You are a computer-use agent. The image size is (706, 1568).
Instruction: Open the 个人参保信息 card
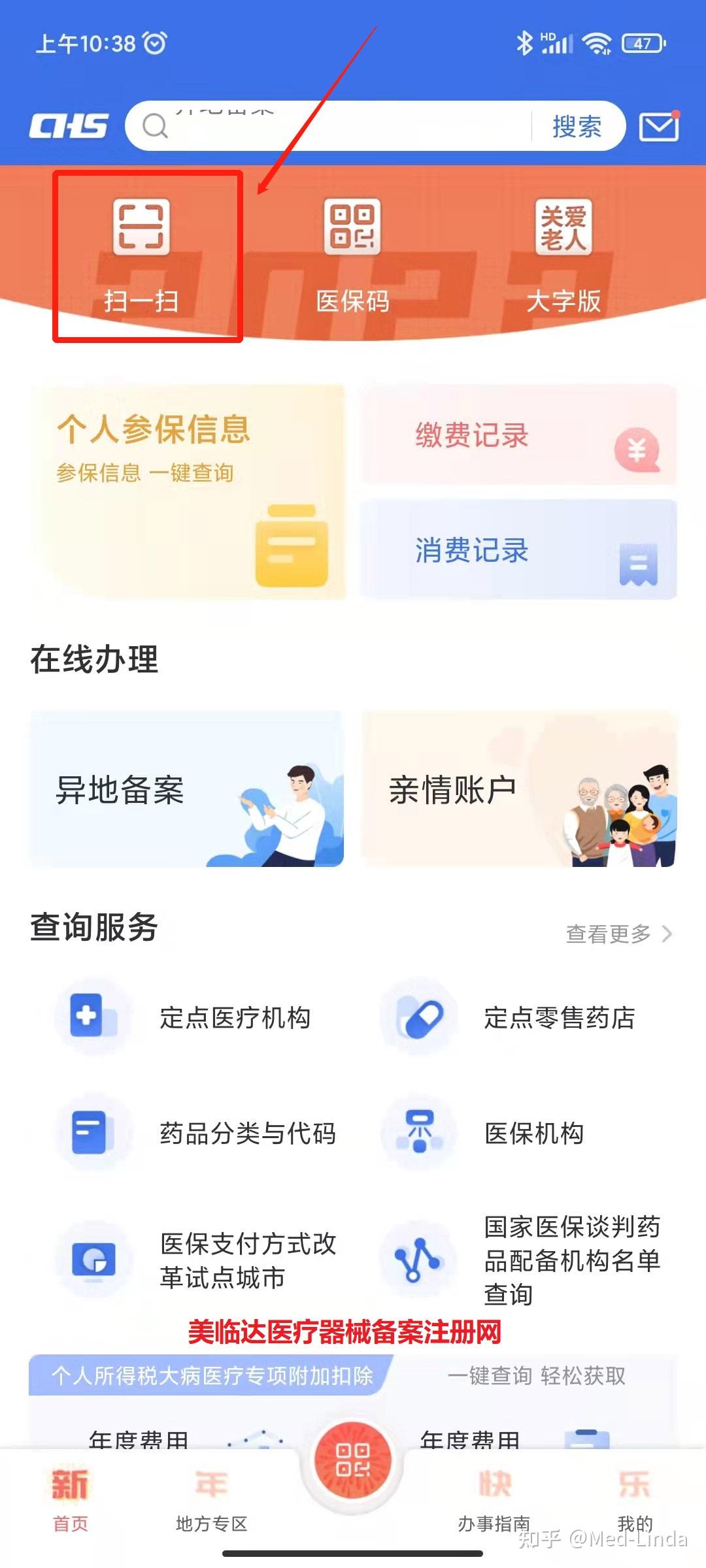[x=188, y=491]
